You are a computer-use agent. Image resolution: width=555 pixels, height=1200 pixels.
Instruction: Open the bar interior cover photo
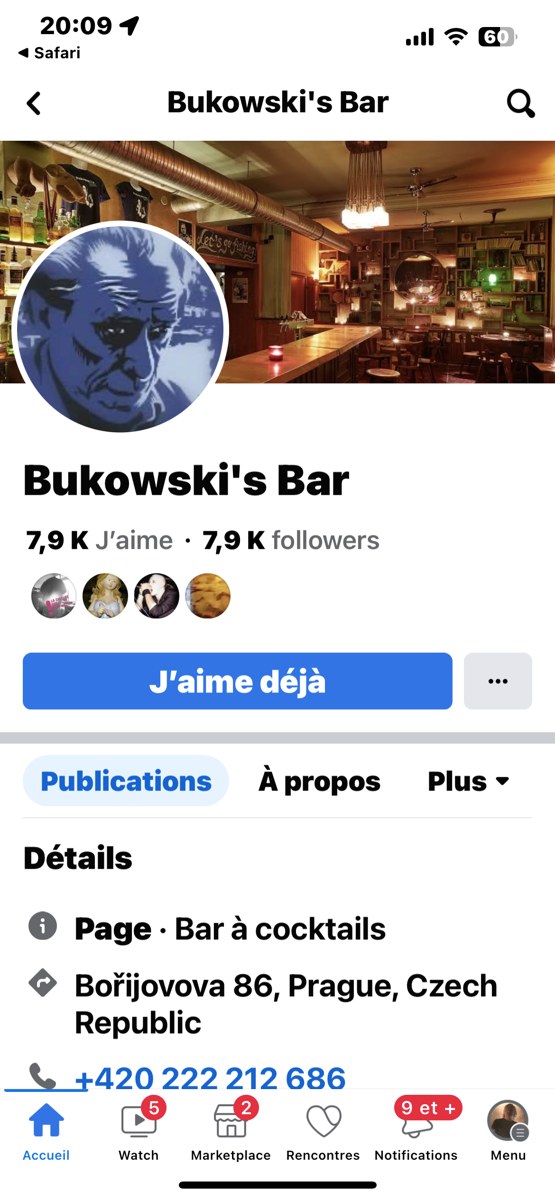click(x=390, y=260)
